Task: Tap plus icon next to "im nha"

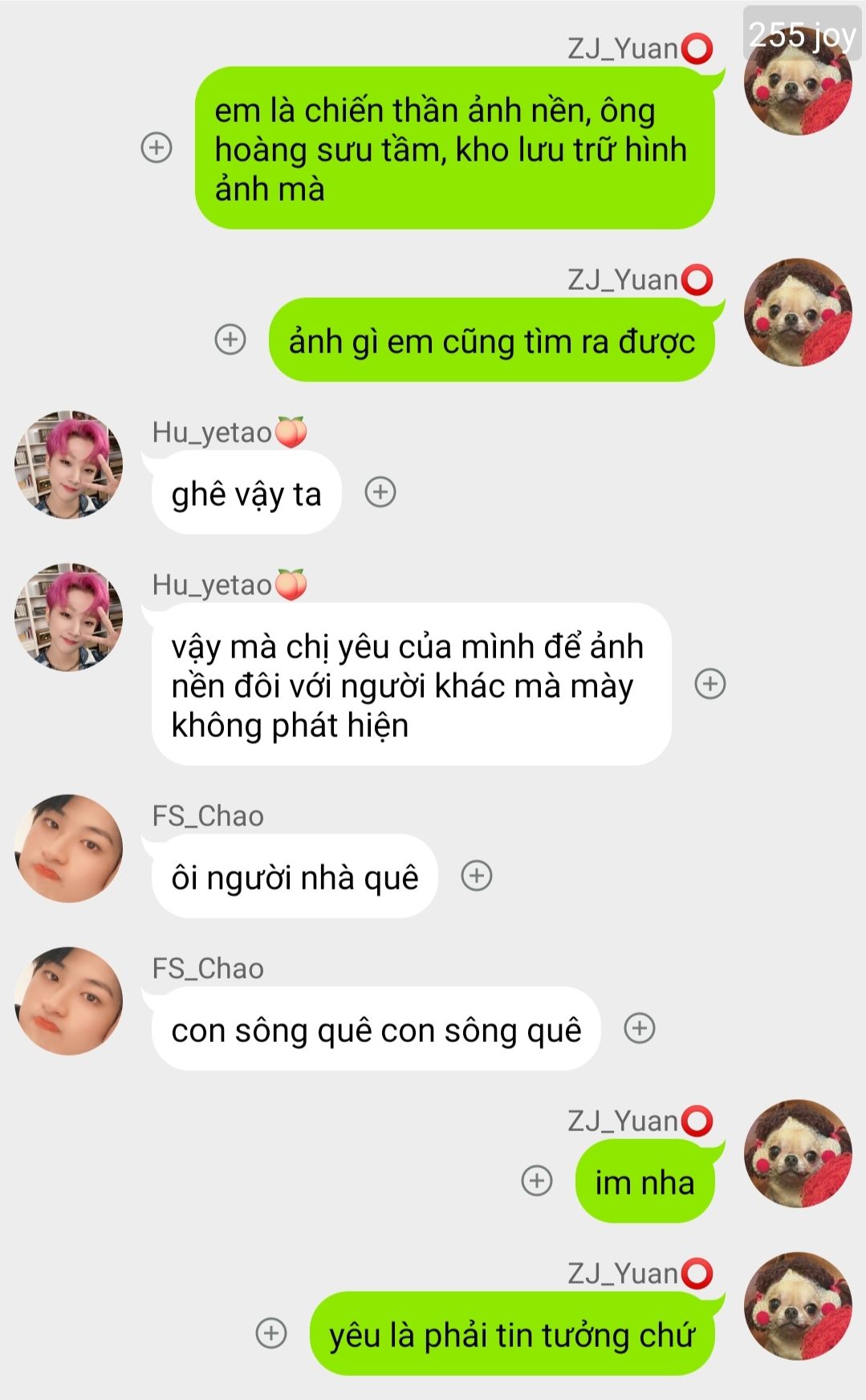Action: (537, 1181)
